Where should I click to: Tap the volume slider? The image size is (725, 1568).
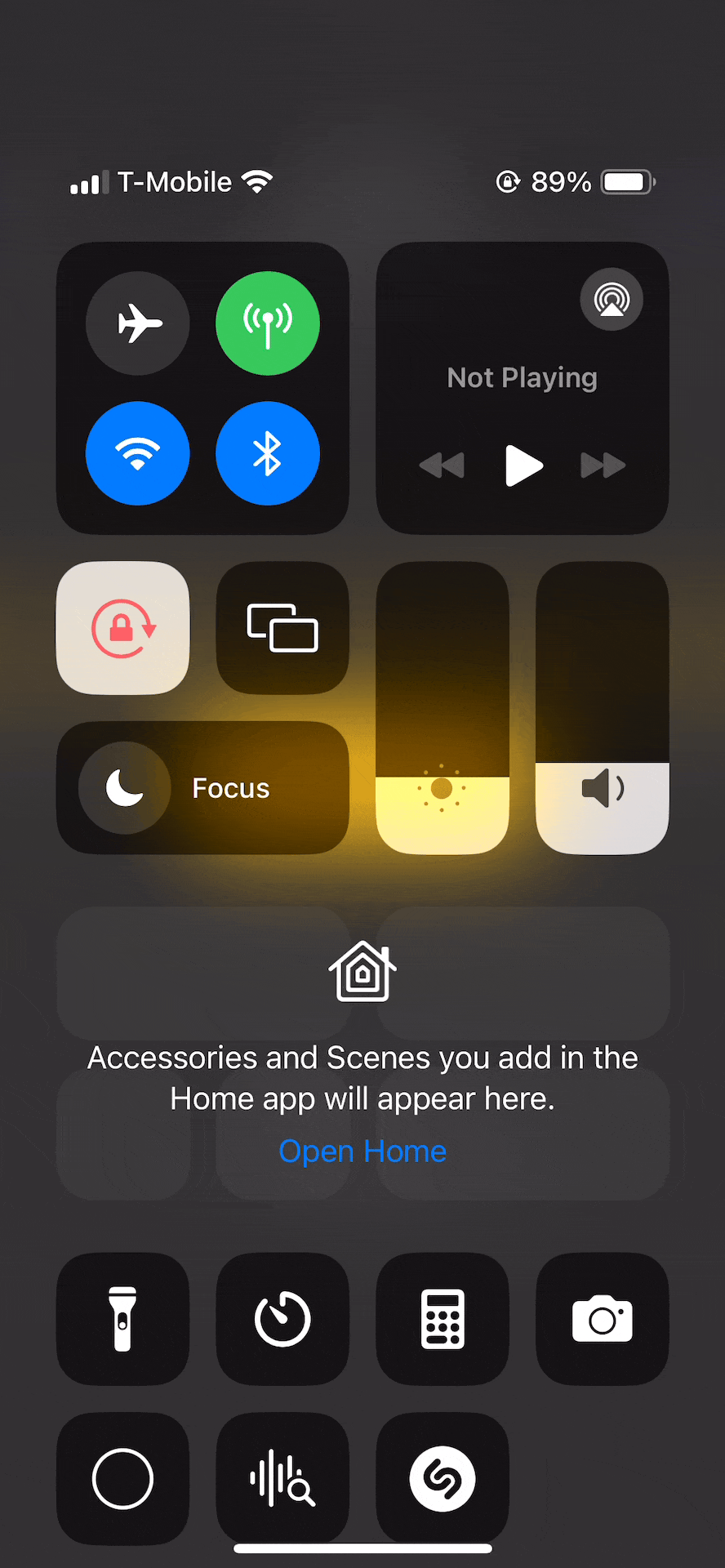603,708
